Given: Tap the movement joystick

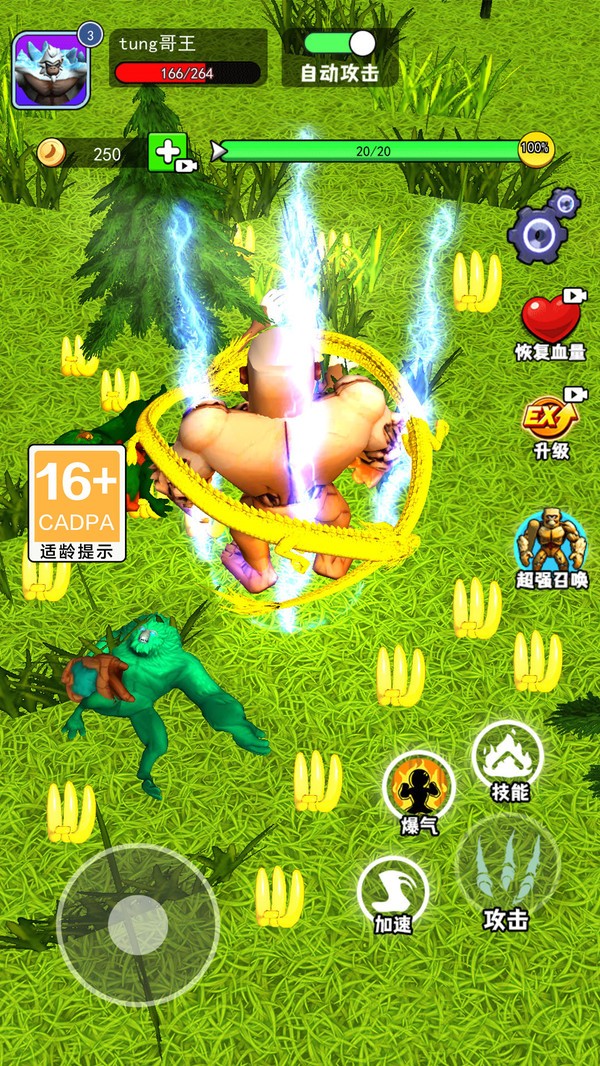Looking at the screenshot, I should 137,925.
